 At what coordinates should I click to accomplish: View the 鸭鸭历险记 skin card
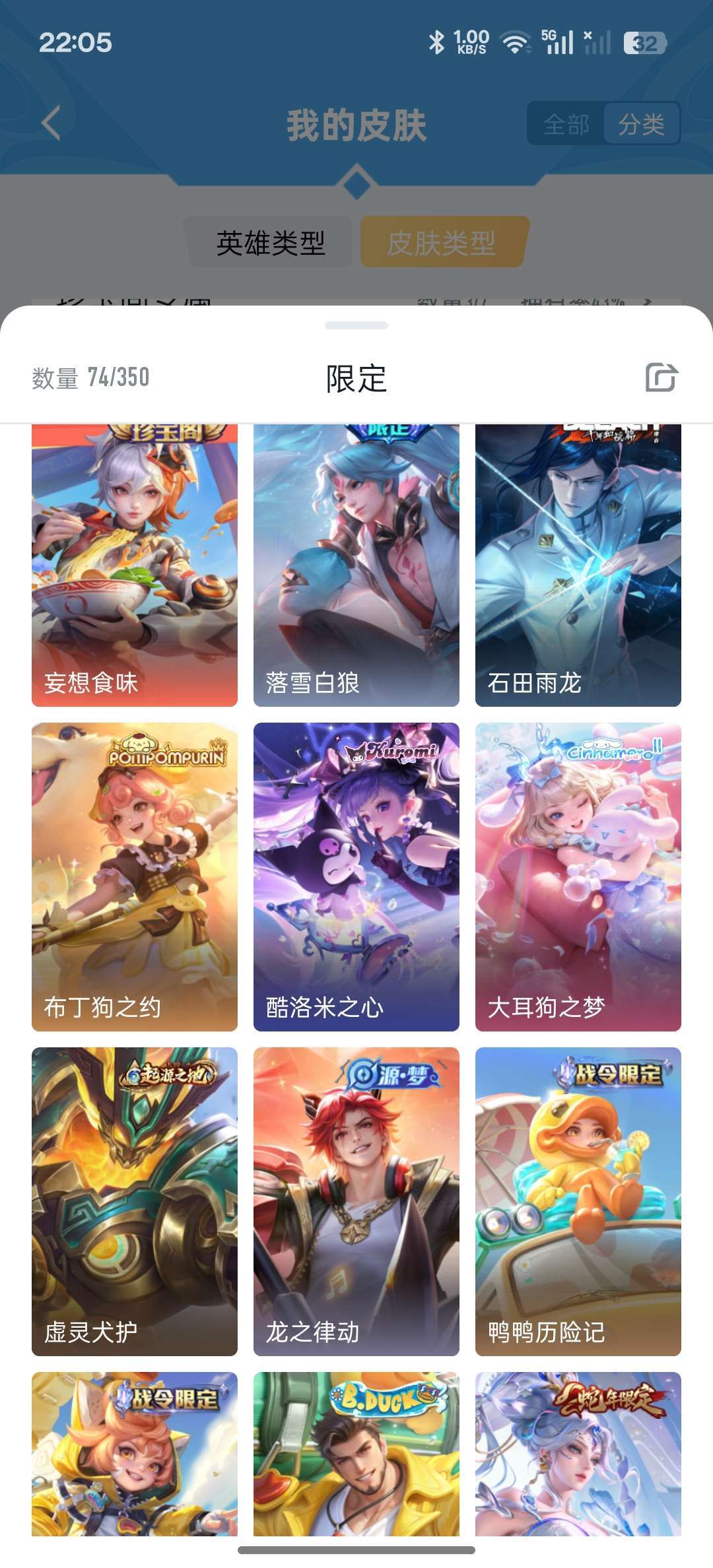coord(578,1202)
